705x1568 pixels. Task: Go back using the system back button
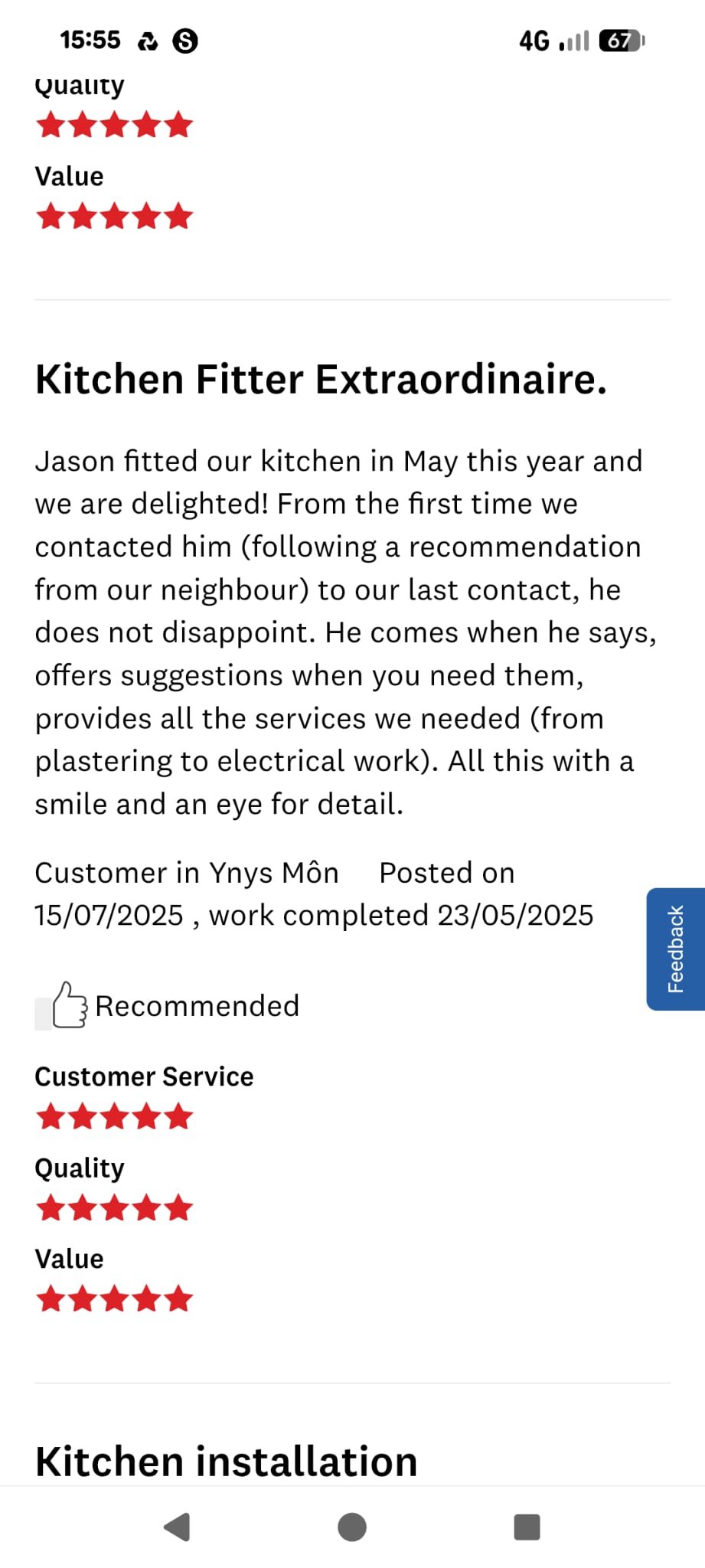click(178, 1527)
